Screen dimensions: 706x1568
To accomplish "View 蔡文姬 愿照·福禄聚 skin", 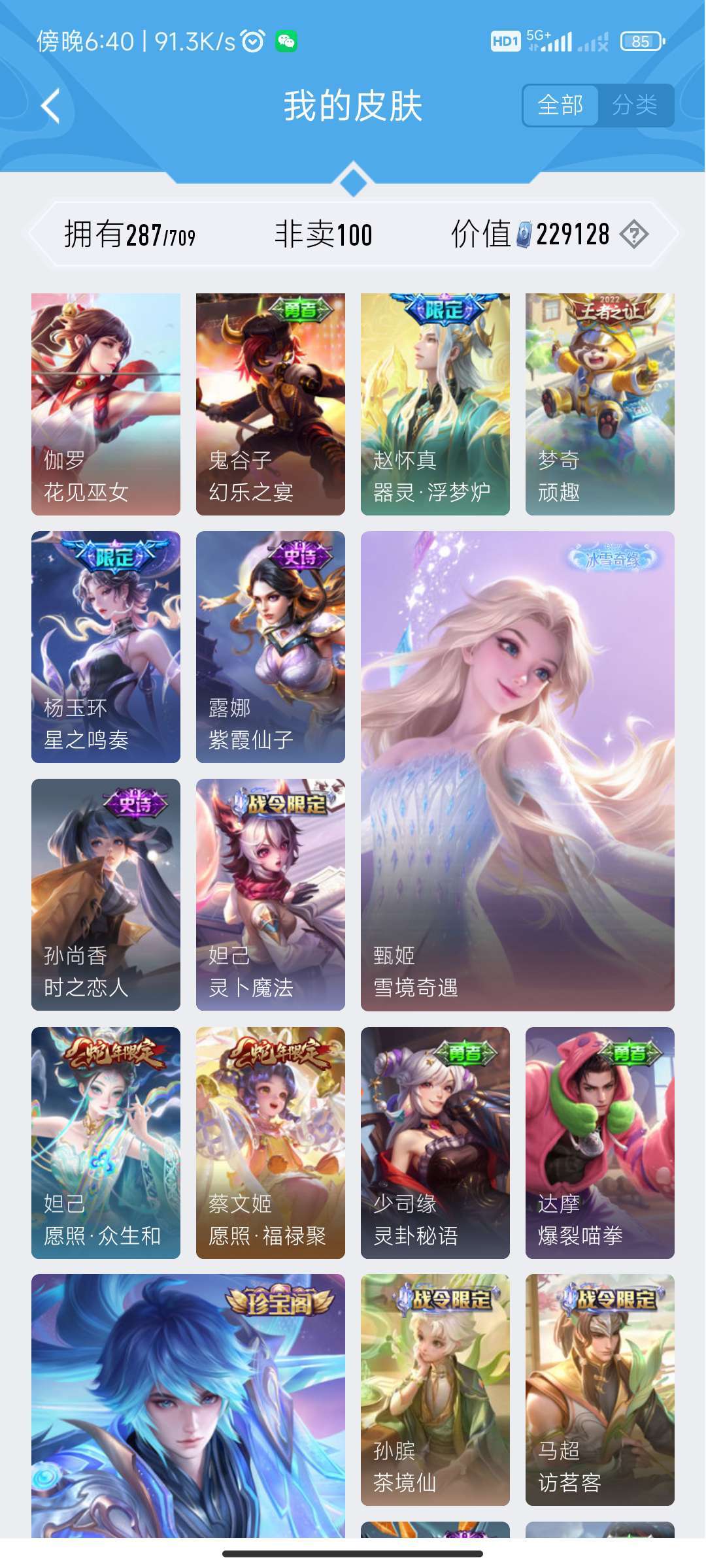I will [271, 1143].
